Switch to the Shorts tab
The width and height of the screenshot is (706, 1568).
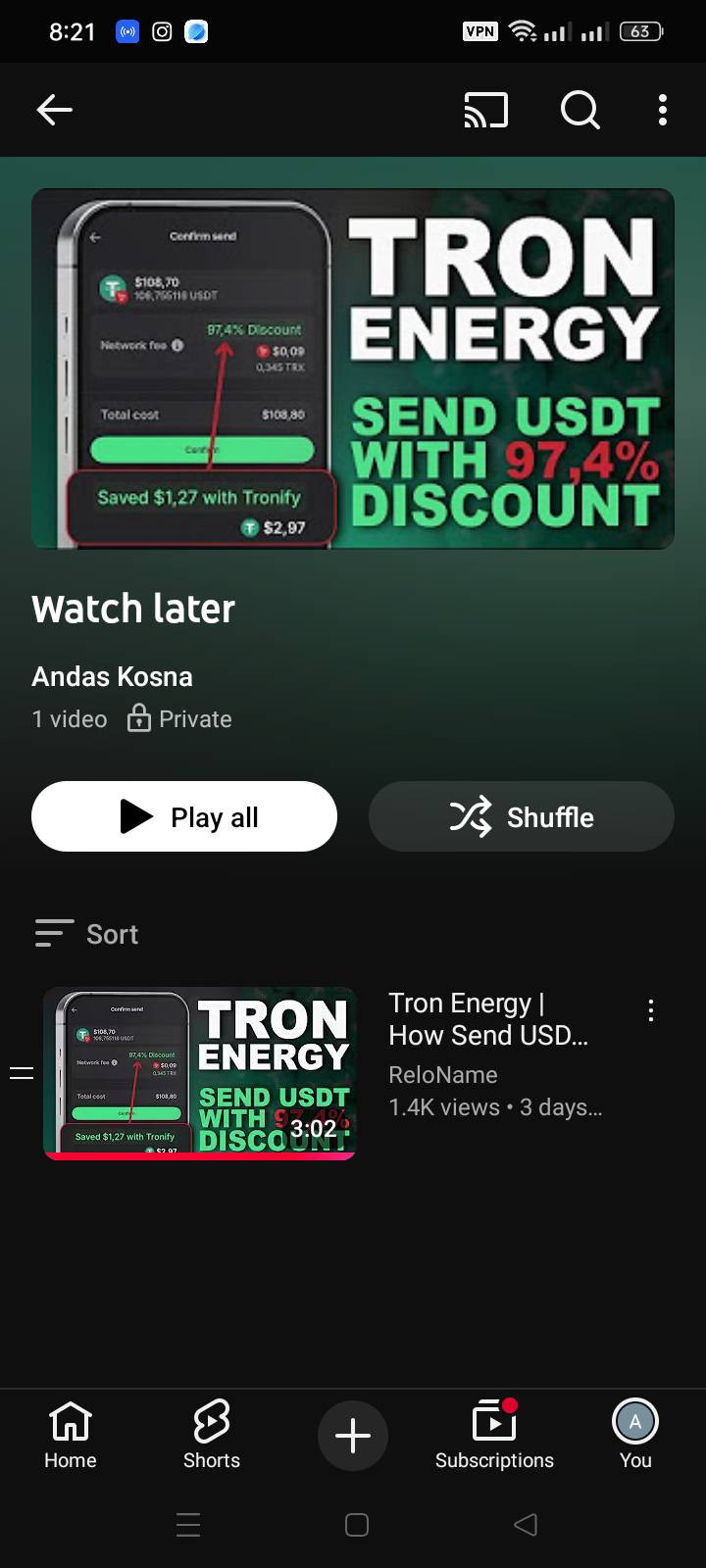212,1435
